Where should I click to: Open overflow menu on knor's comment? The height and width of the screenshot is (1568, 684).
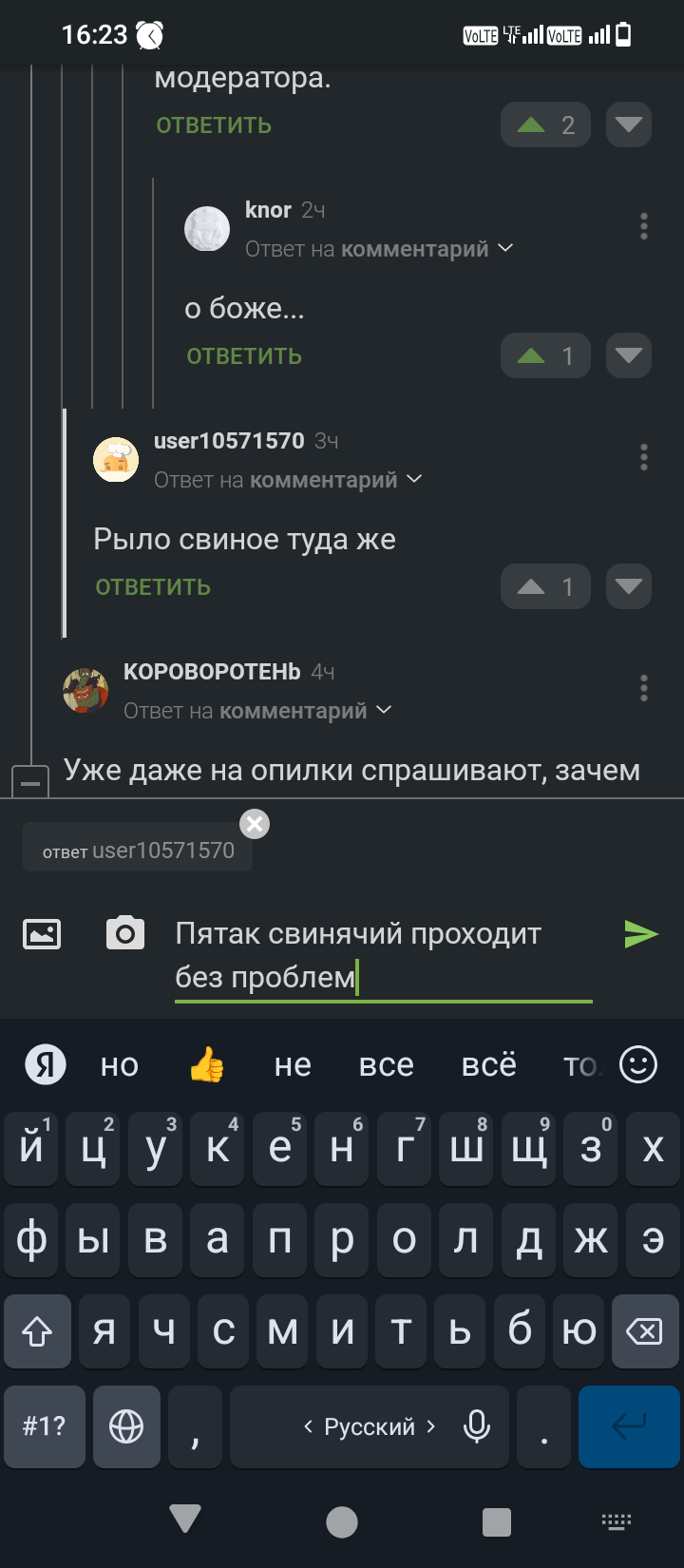(644, 226)
